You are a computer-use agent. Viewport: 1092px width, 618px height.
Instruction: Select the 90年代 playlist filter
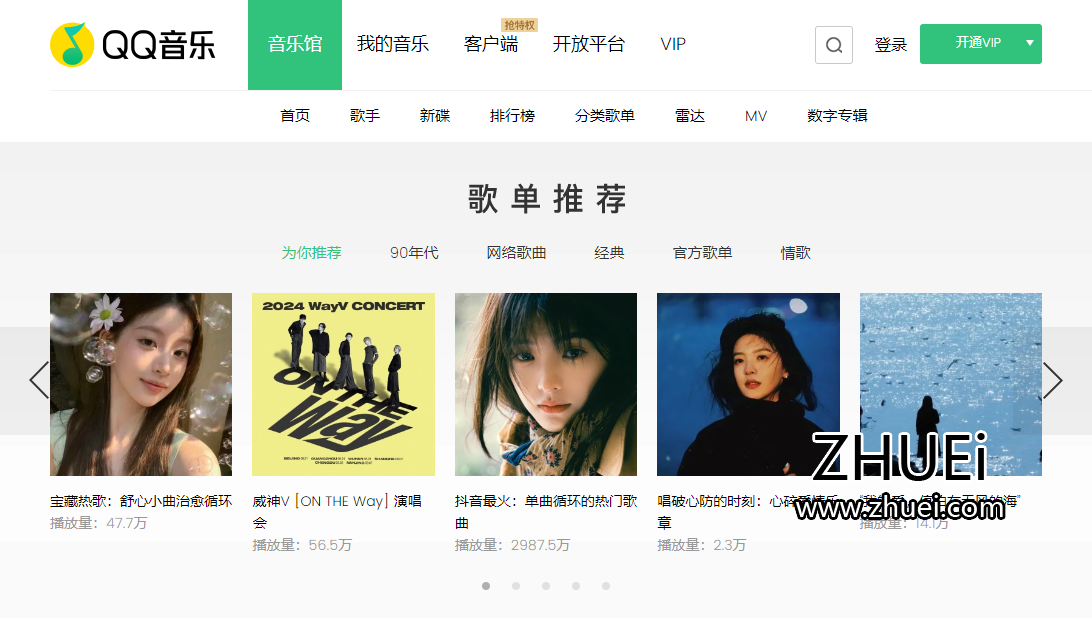point(414,253)
